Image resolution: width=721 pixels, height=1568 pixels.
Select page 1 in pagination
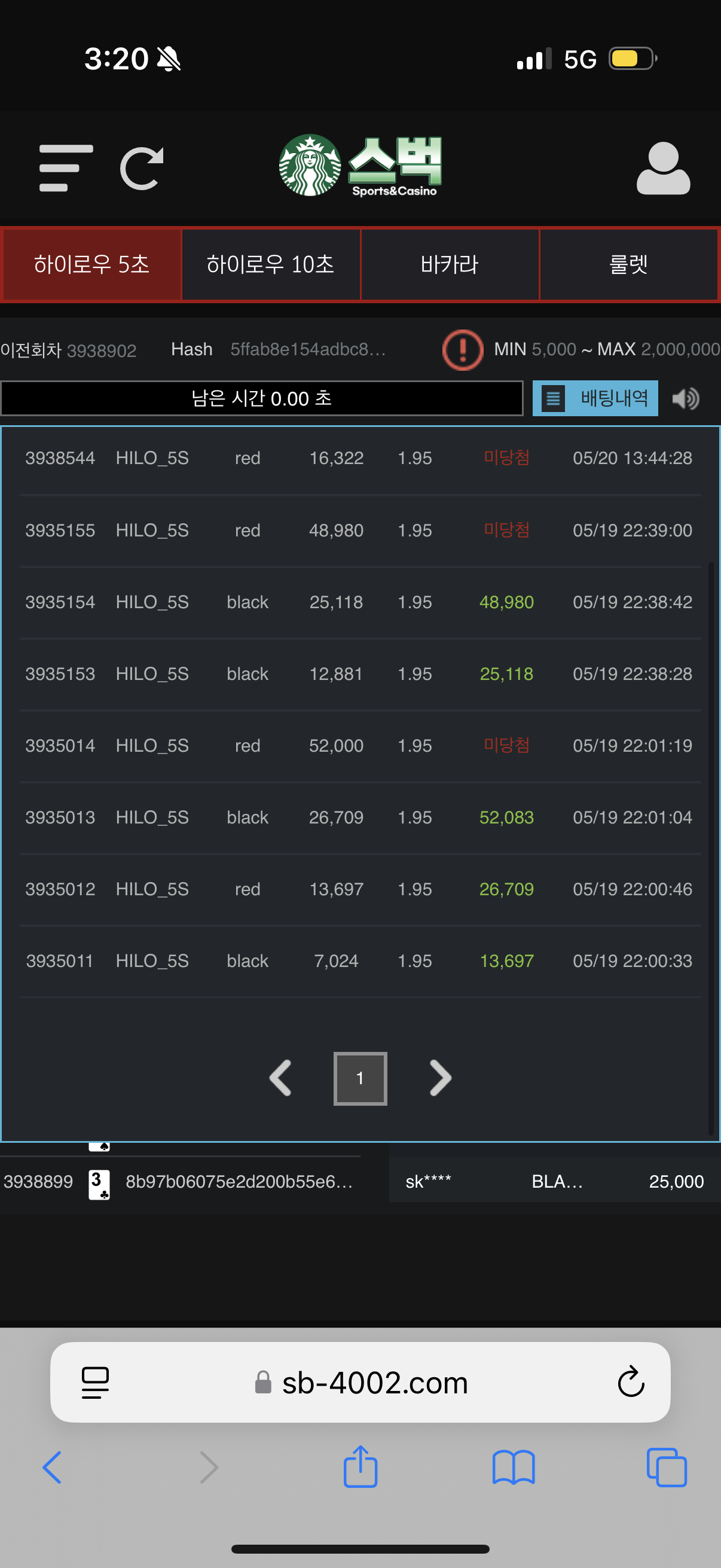360,1078
